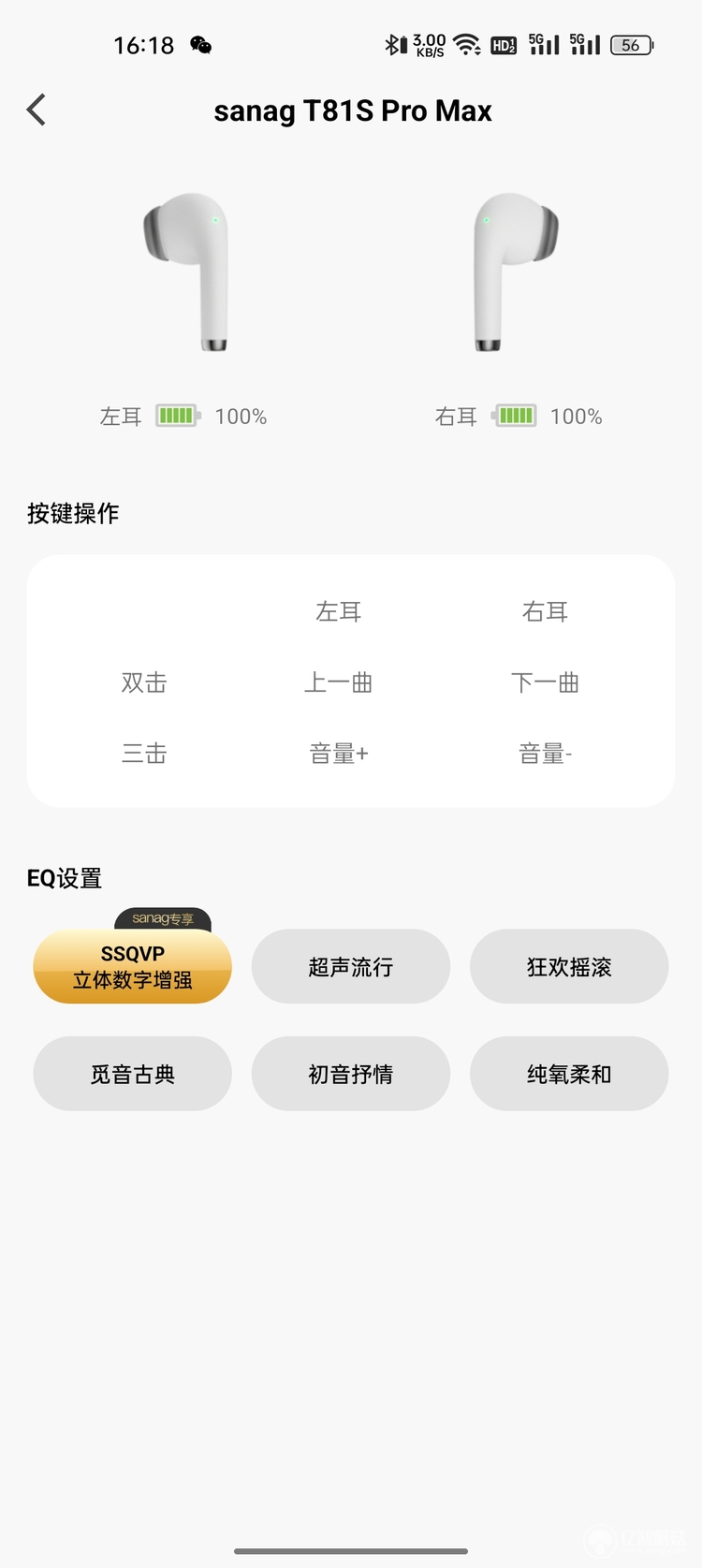702x1568 pixels.
Task: Switch EQ to 狂欢摇滚
Action: point(569,966)
